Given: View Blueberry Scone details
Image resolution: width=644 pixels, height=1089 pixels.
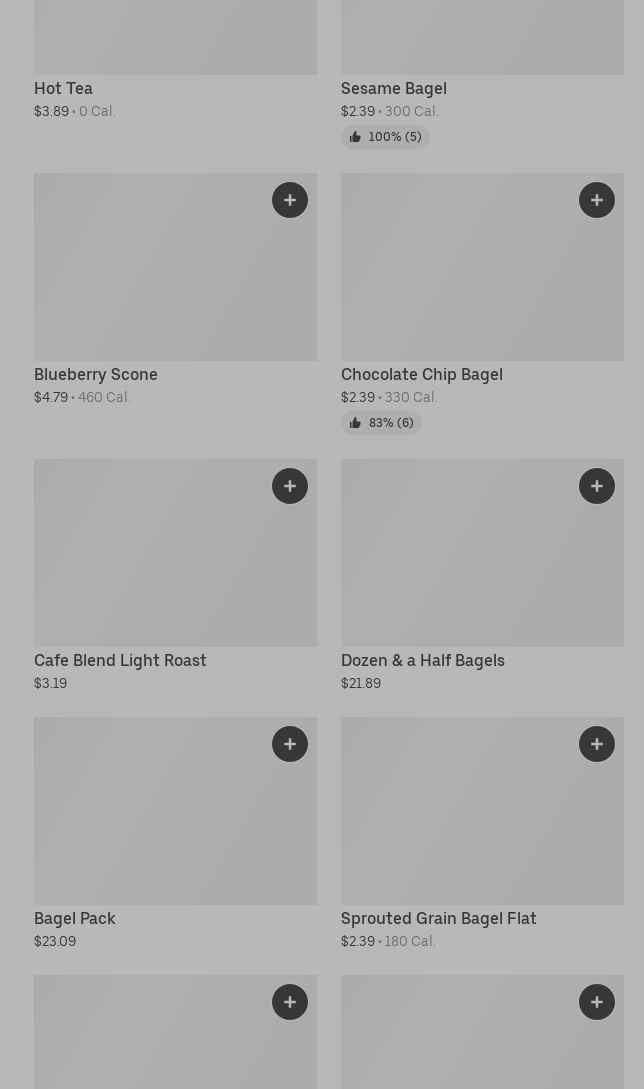Looking at the screenshot, I should pyautogui.click(x=96, y=374).
